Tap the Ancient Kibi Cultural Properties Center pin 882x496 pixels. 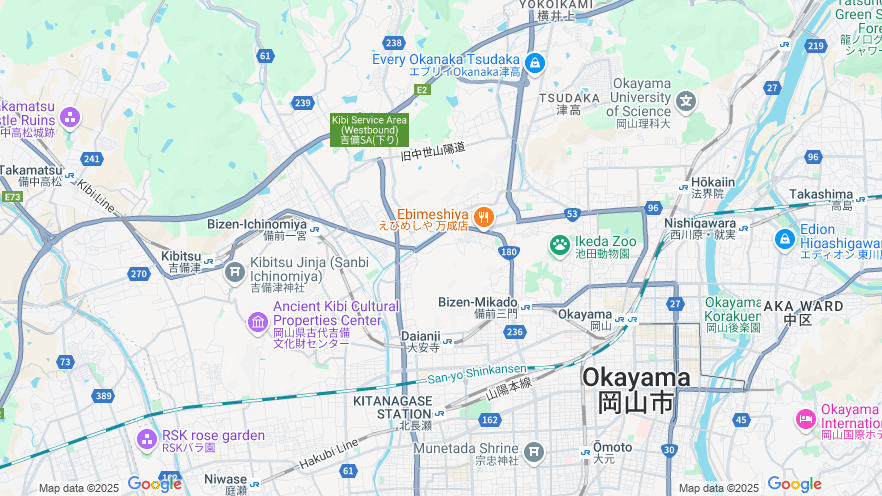click(258, 322)
